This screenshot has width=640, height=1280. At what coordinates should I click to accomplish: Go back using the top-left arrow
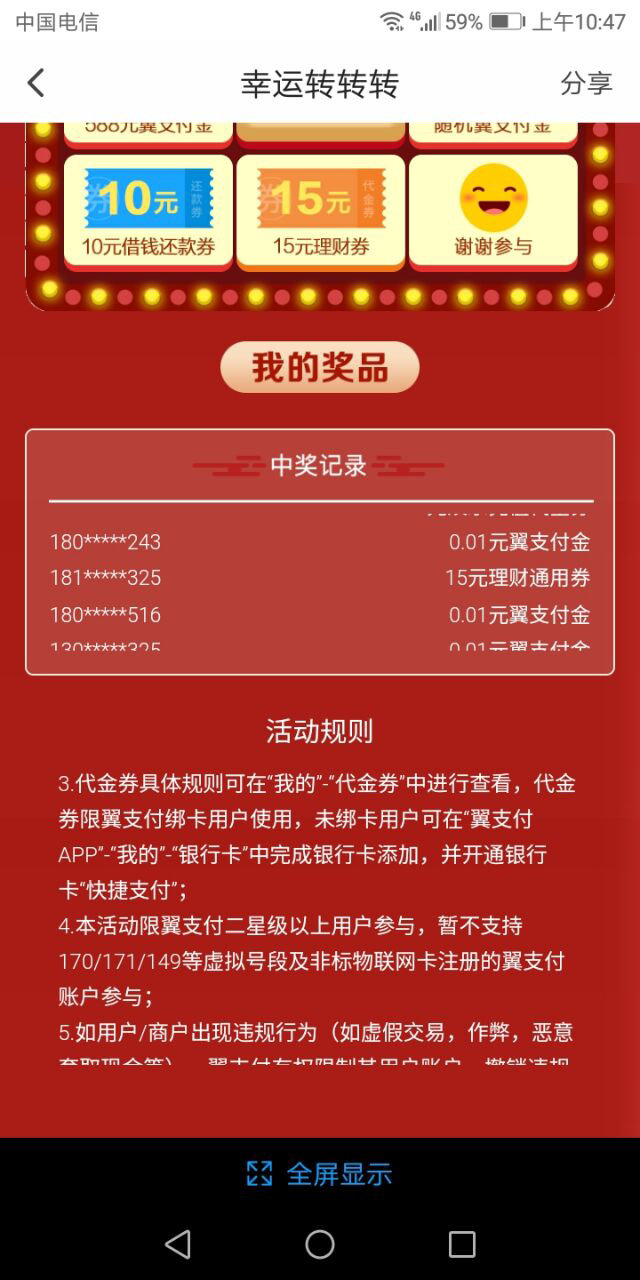36,83
